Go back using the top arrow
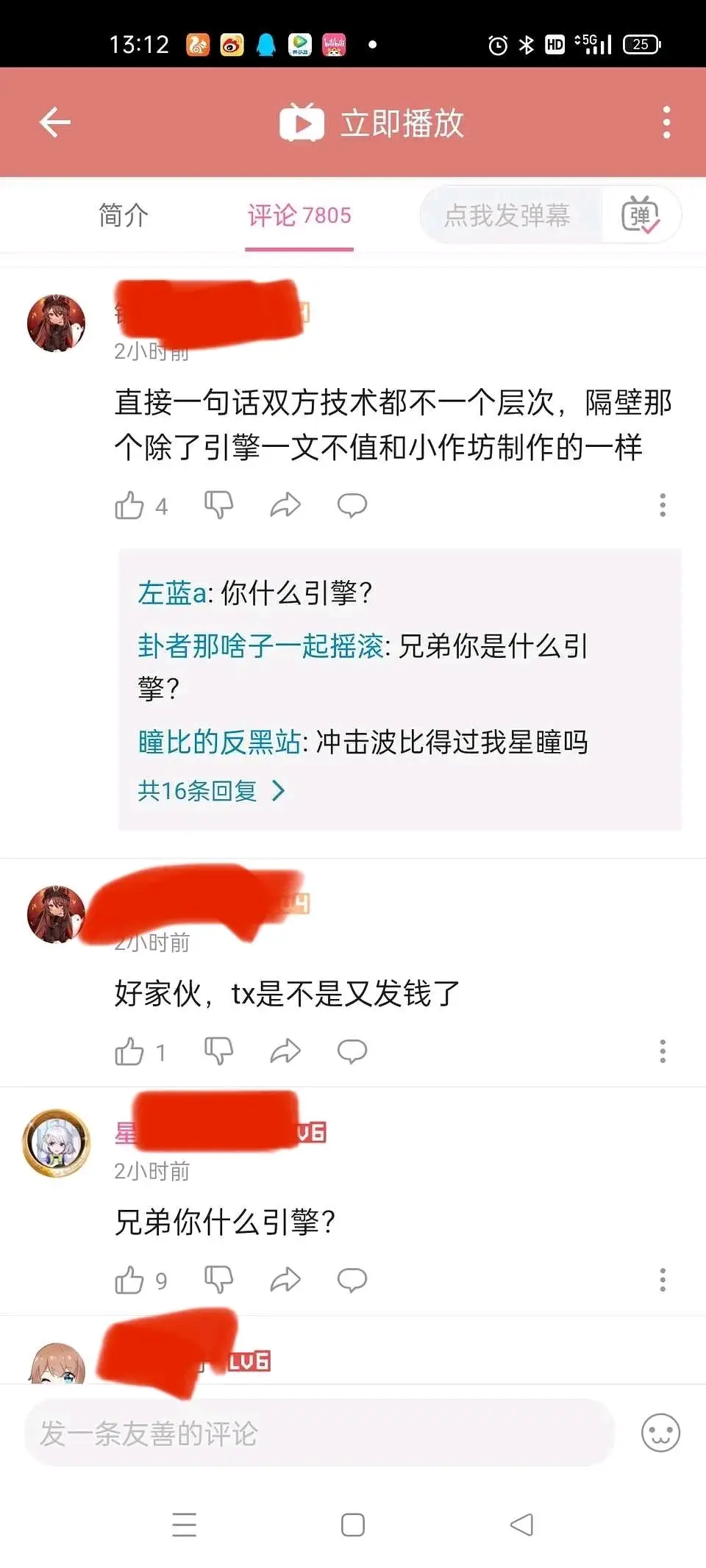Image resolution: width=706 pixels, height=1568 pixels. (55, 122)
